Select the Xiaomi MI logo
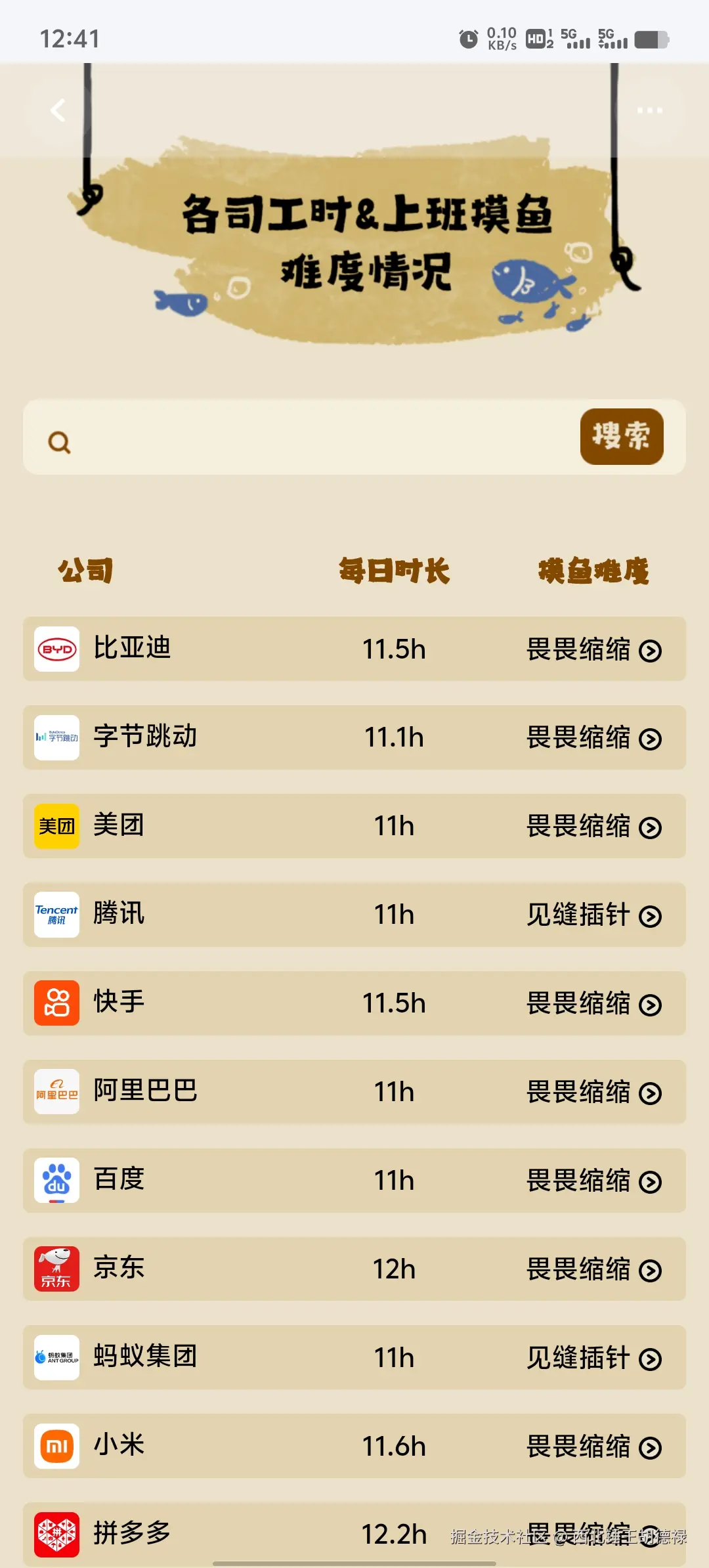709x1568 pixels. coord(56,1447)
